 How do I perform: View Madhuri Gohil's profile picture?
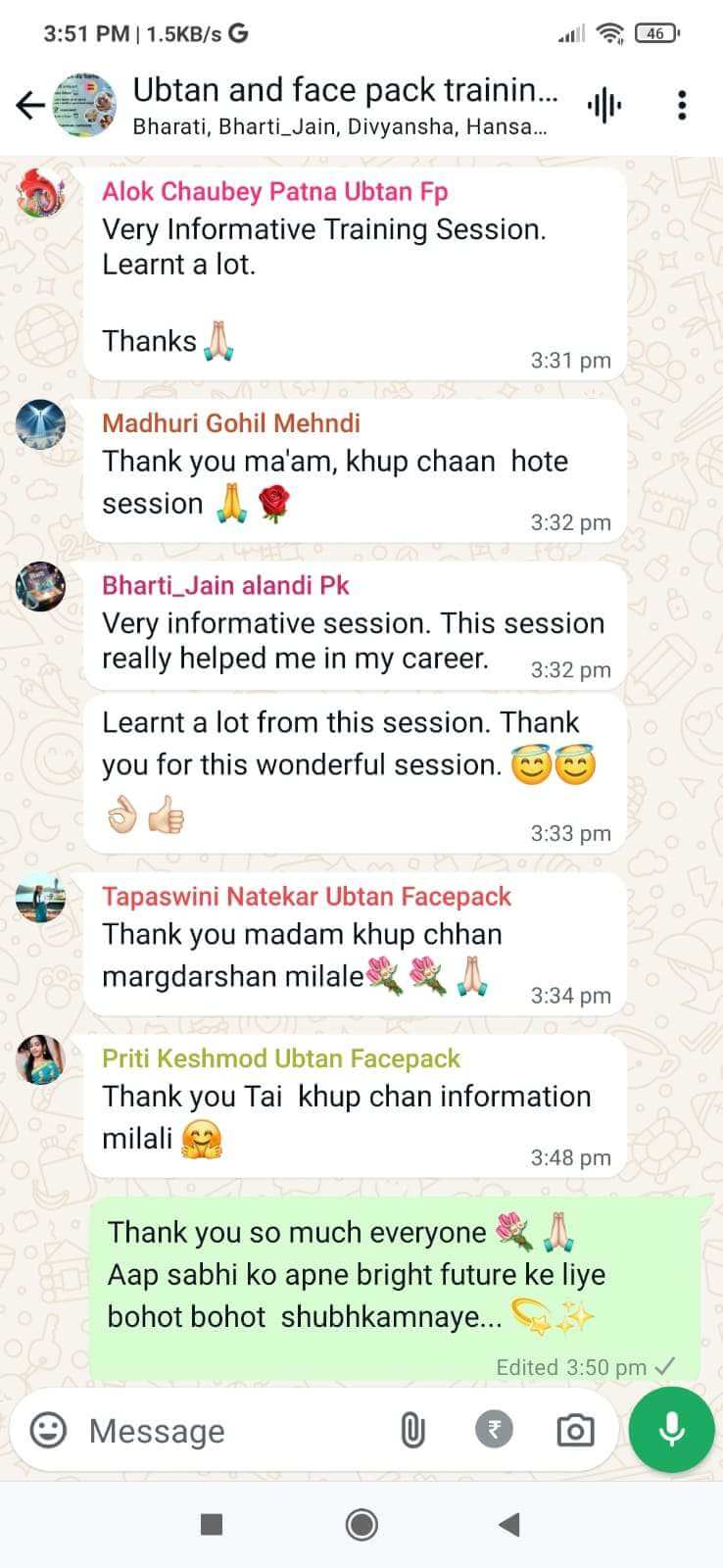(41, 425)
